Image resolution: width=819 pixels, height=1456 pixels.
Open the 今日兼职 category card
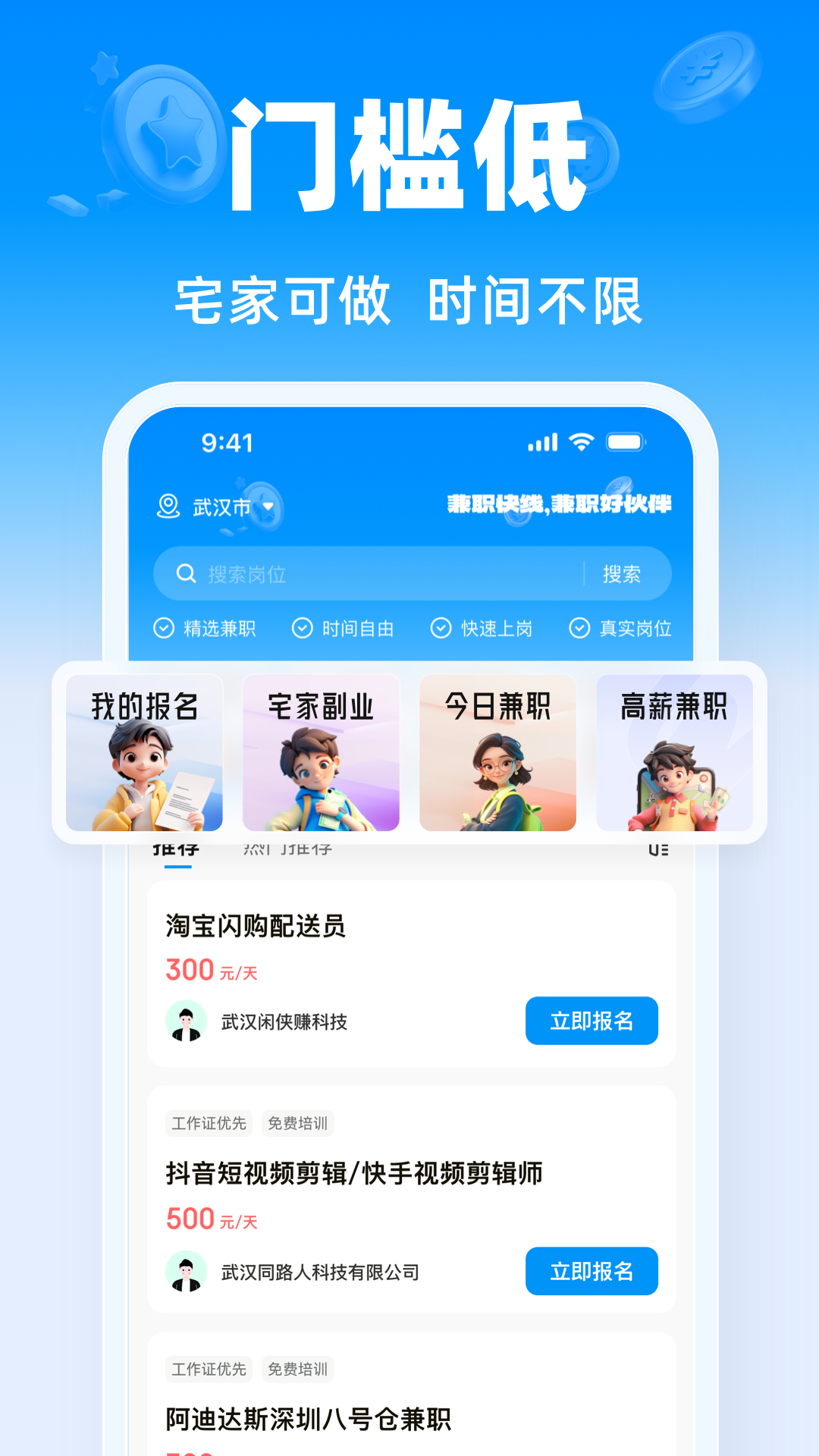click(x=497, y=753)
